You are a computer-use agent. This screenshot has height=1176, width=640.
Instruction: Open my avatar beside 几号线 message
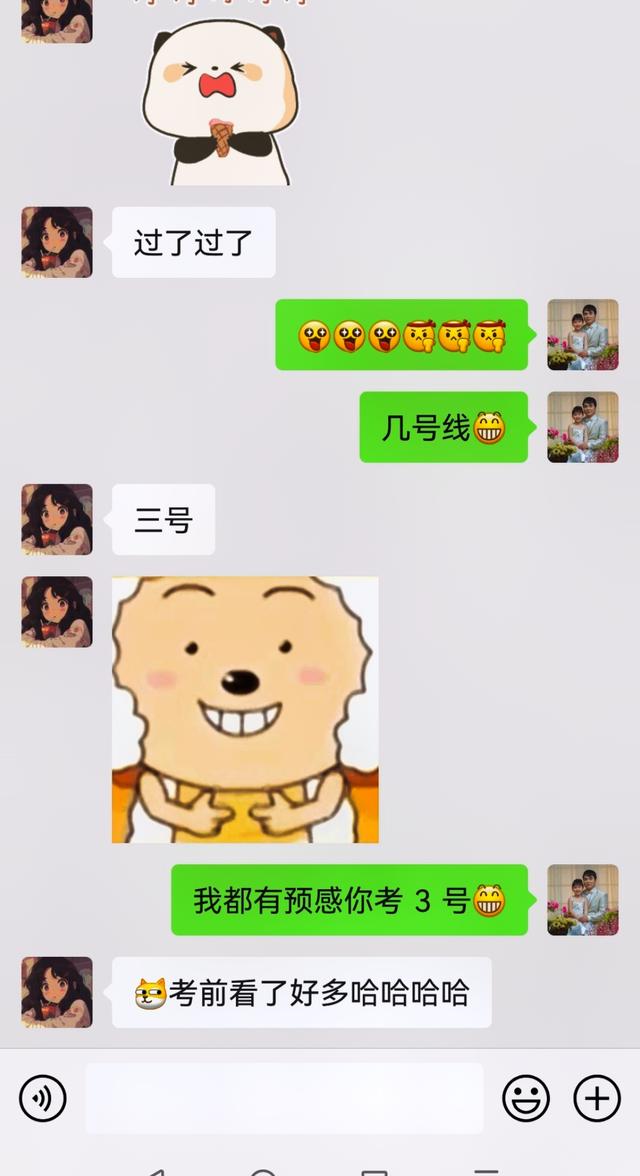click(x=583, y=427)
